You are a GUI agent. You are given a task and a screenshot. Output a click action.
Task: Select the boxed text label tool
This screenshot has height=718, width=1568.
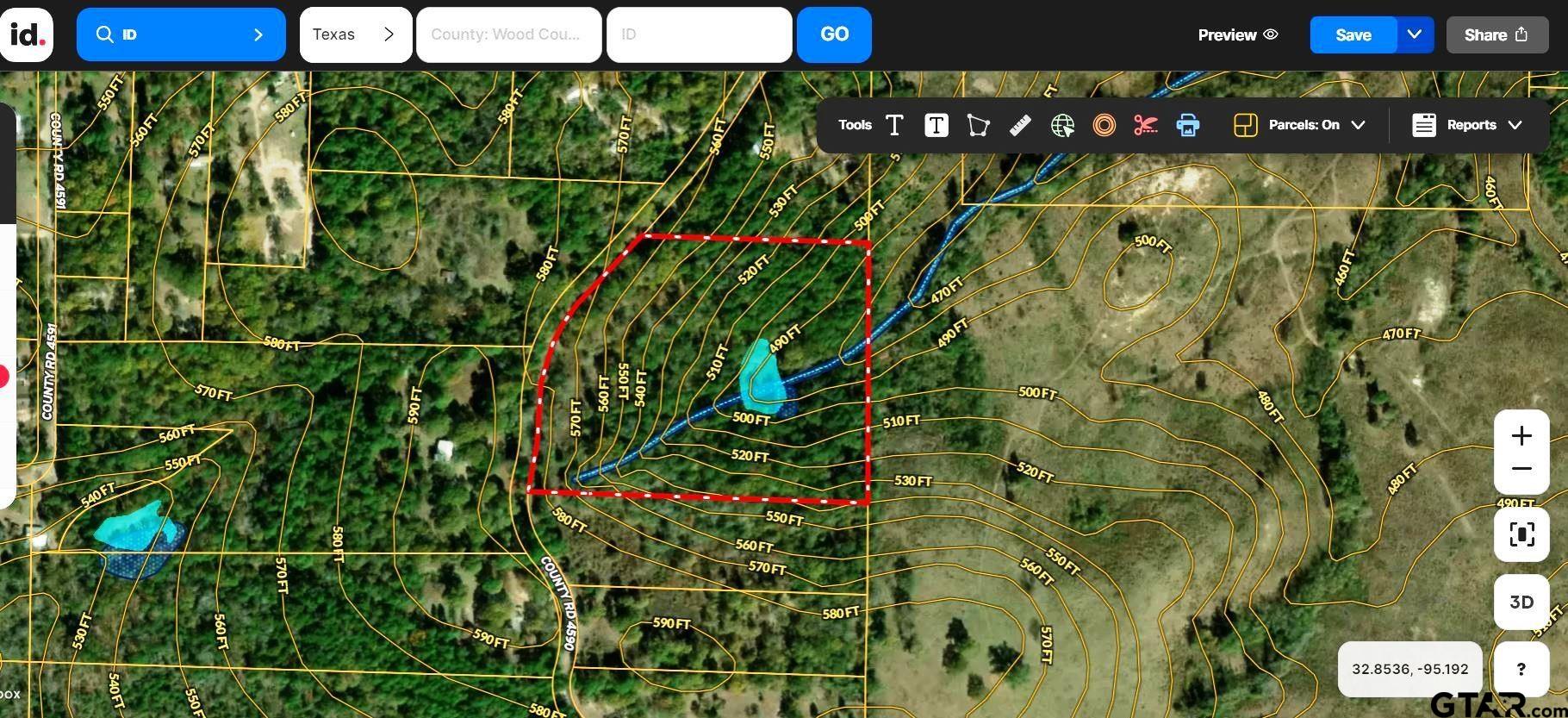pyautogui.click(x=936, y=125)
